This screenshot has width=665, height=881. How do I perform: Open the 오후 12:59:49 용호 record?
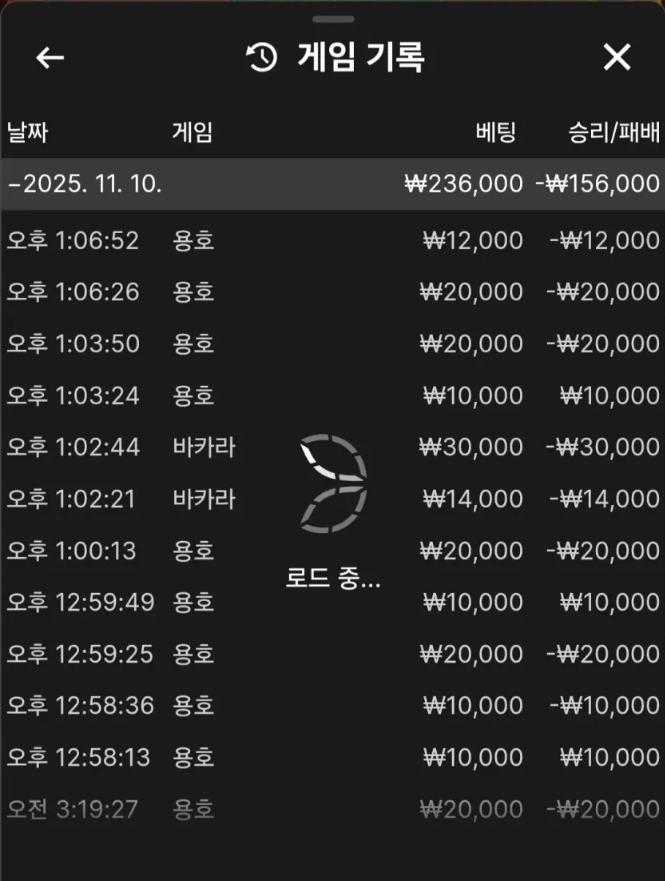[332, 602]
